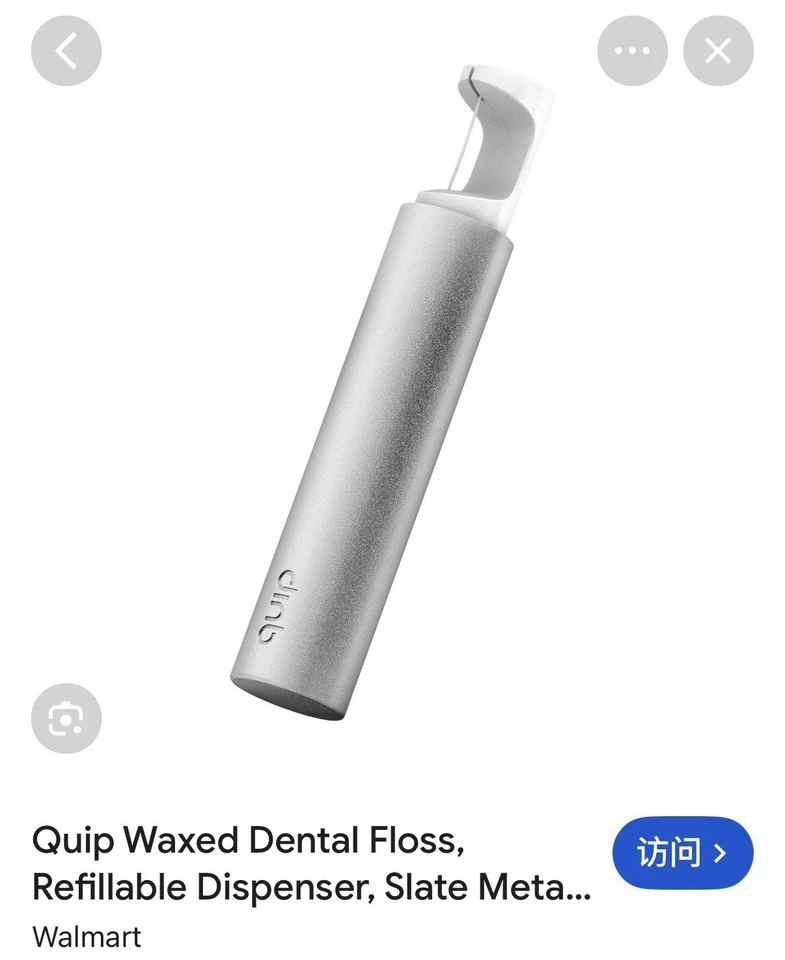Visit the Walmart product page via blue button

(x=683, y=852)
